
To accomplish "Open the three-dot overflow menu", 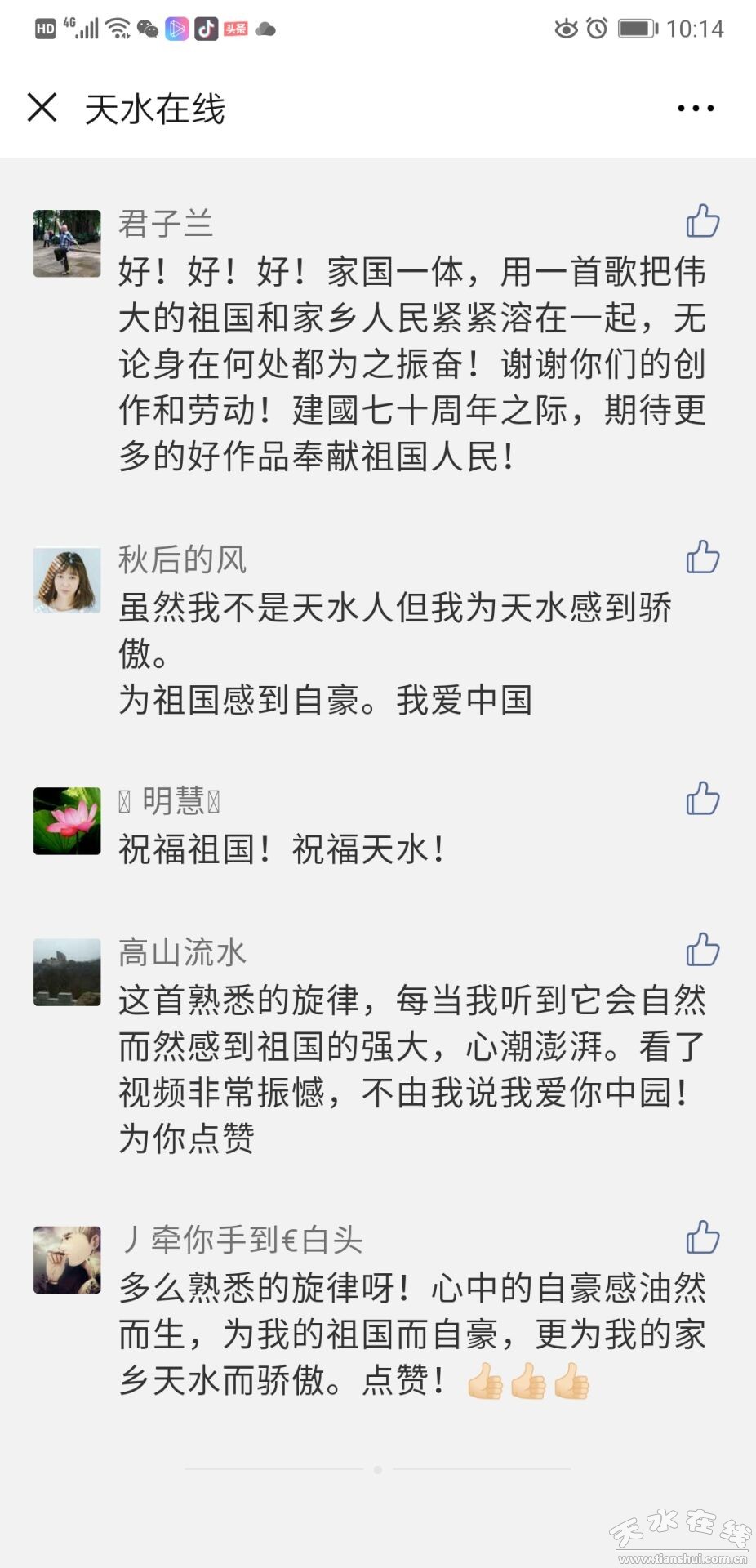I will coord(696,108).
